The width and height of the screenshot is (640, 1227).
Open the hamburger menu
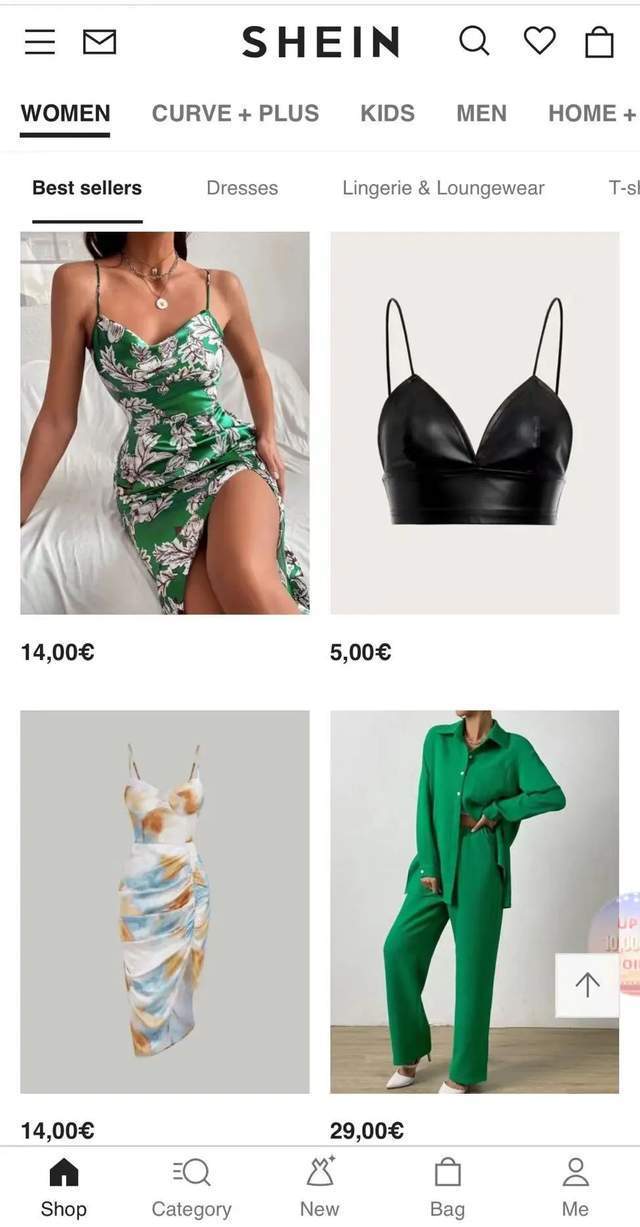40,42
